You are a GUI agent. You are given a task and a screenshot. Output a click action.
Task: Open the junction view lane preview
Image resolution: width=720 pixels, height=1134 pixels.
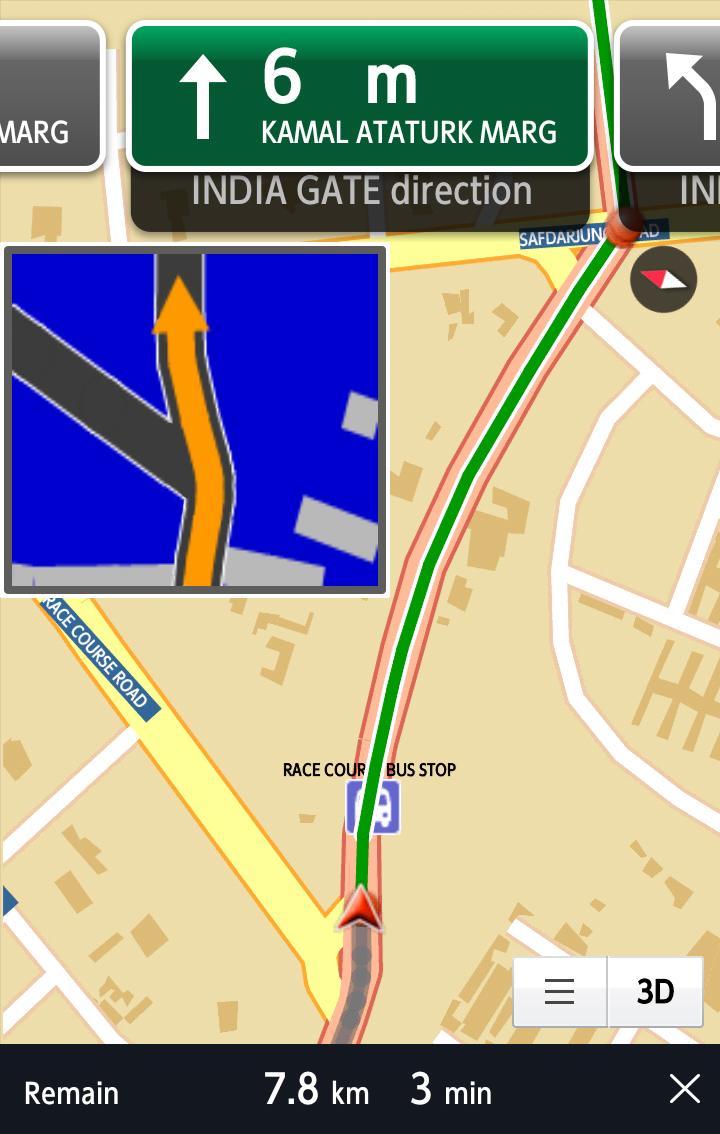[x=195, y=420]
